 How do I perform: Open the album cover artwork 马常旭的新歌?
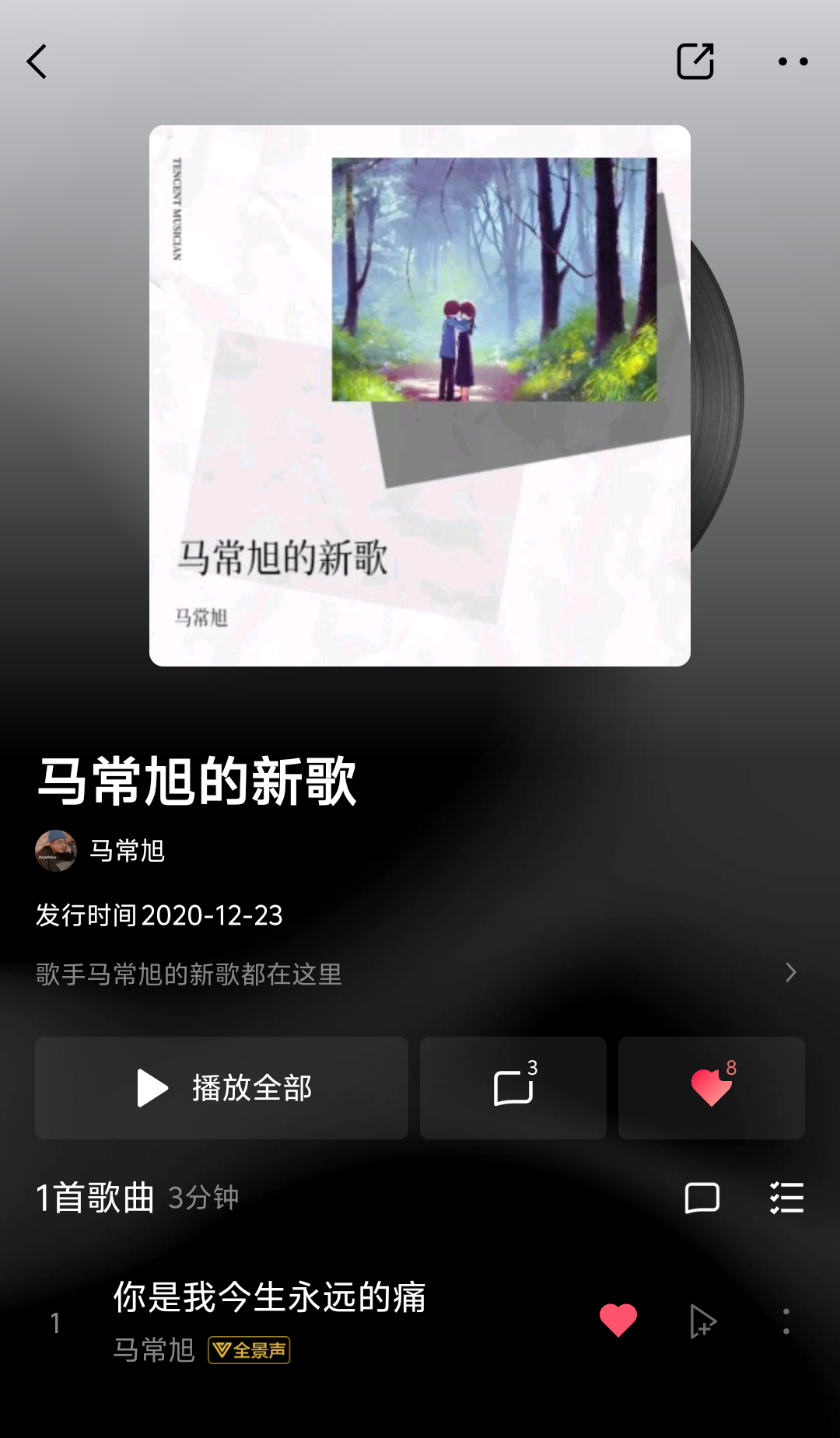420,397
